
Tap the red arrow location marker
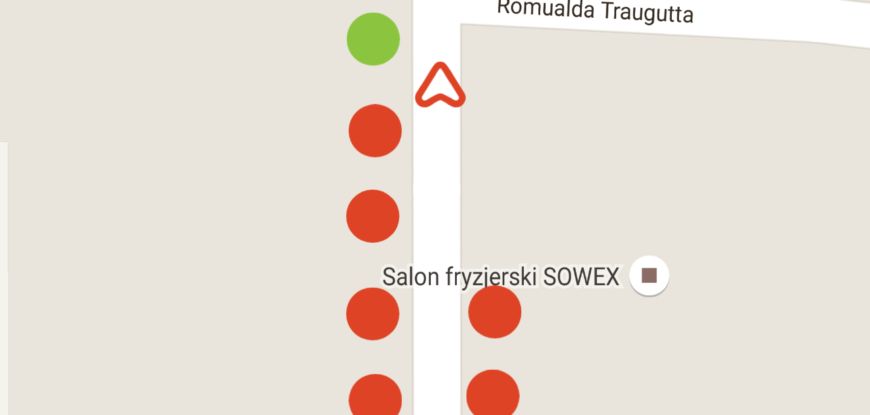(x=440, y=87)
